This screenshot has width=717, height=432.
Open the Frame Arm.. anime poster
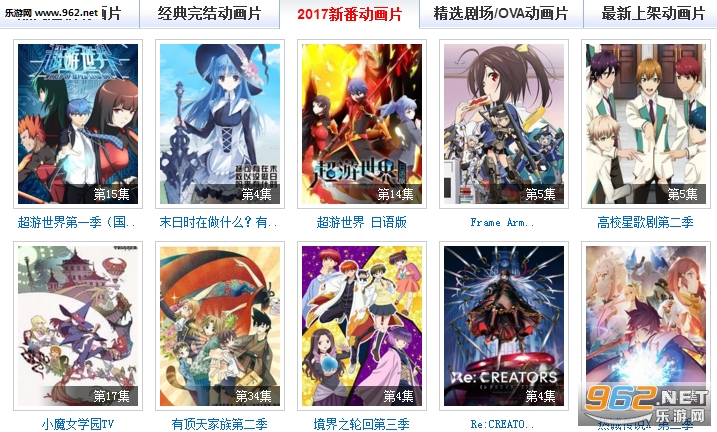[x=504, y=123]
